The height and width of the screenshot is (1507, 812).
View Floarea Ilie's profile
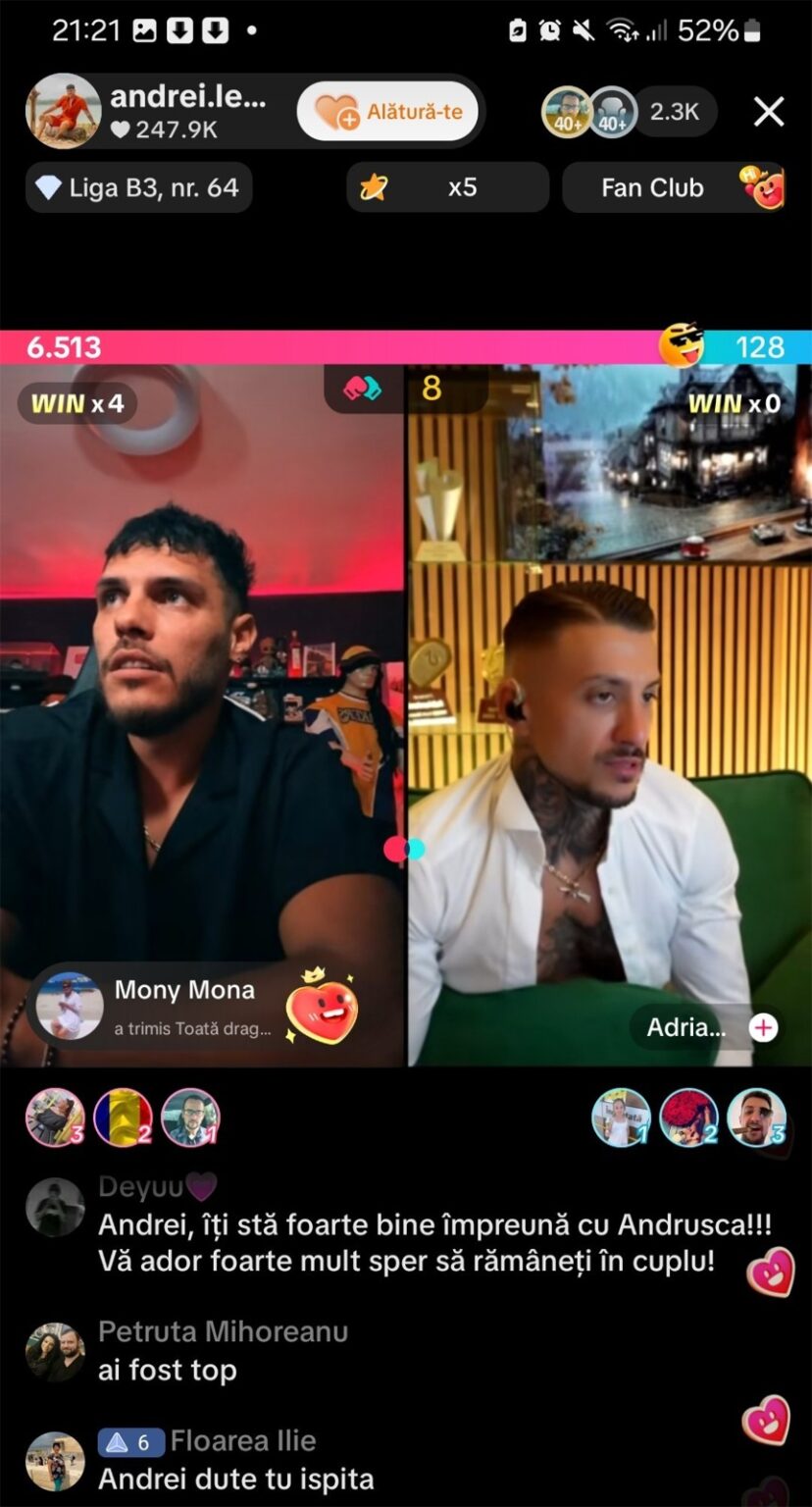click(x=55, y=1461)
